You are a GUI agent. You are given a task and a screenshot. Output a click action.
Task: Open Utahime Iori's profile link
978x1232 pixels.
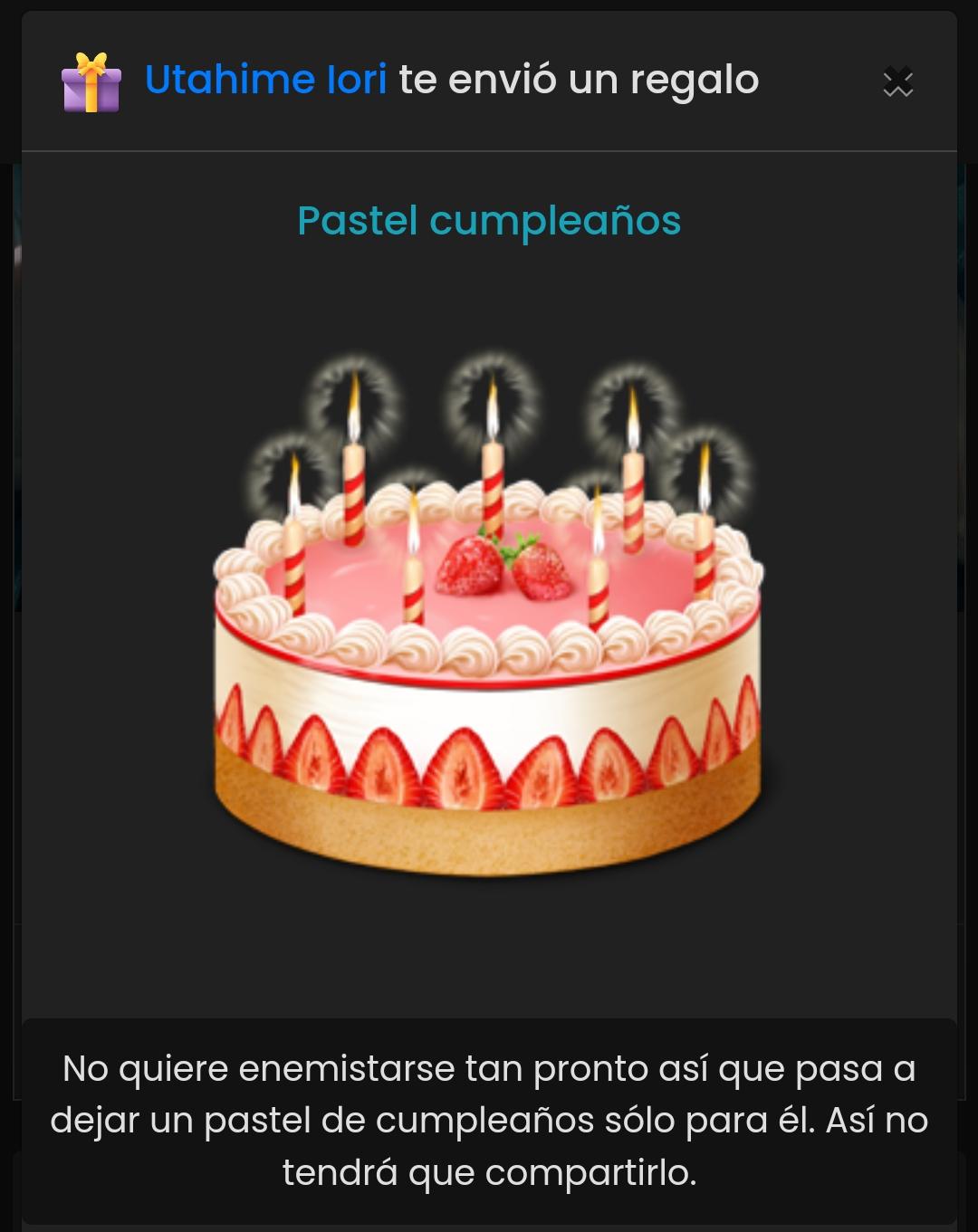click(x=265, y=80)
